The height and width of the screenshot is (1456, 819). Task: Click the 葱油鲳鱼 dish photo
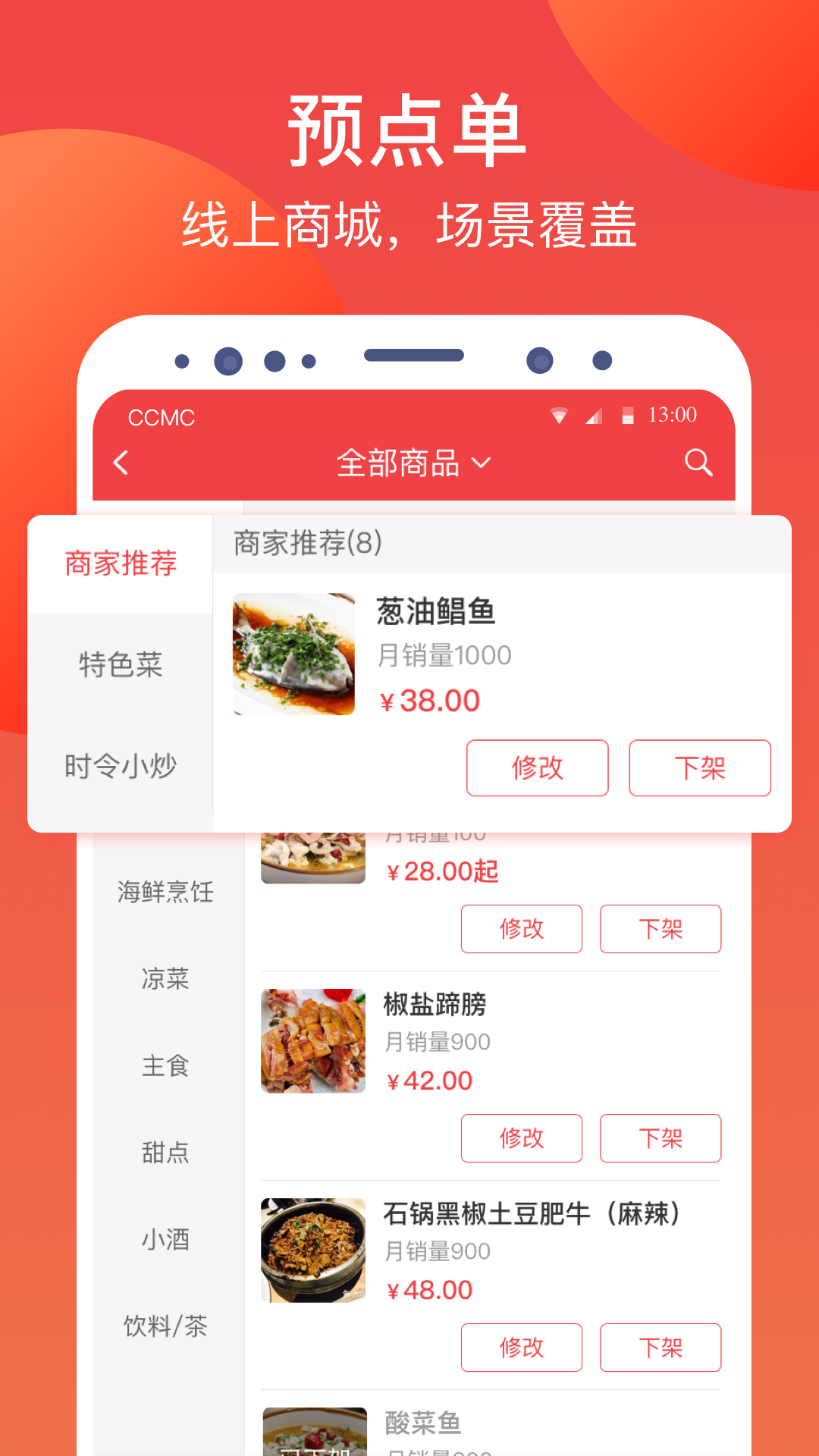(x=294, y=654)
